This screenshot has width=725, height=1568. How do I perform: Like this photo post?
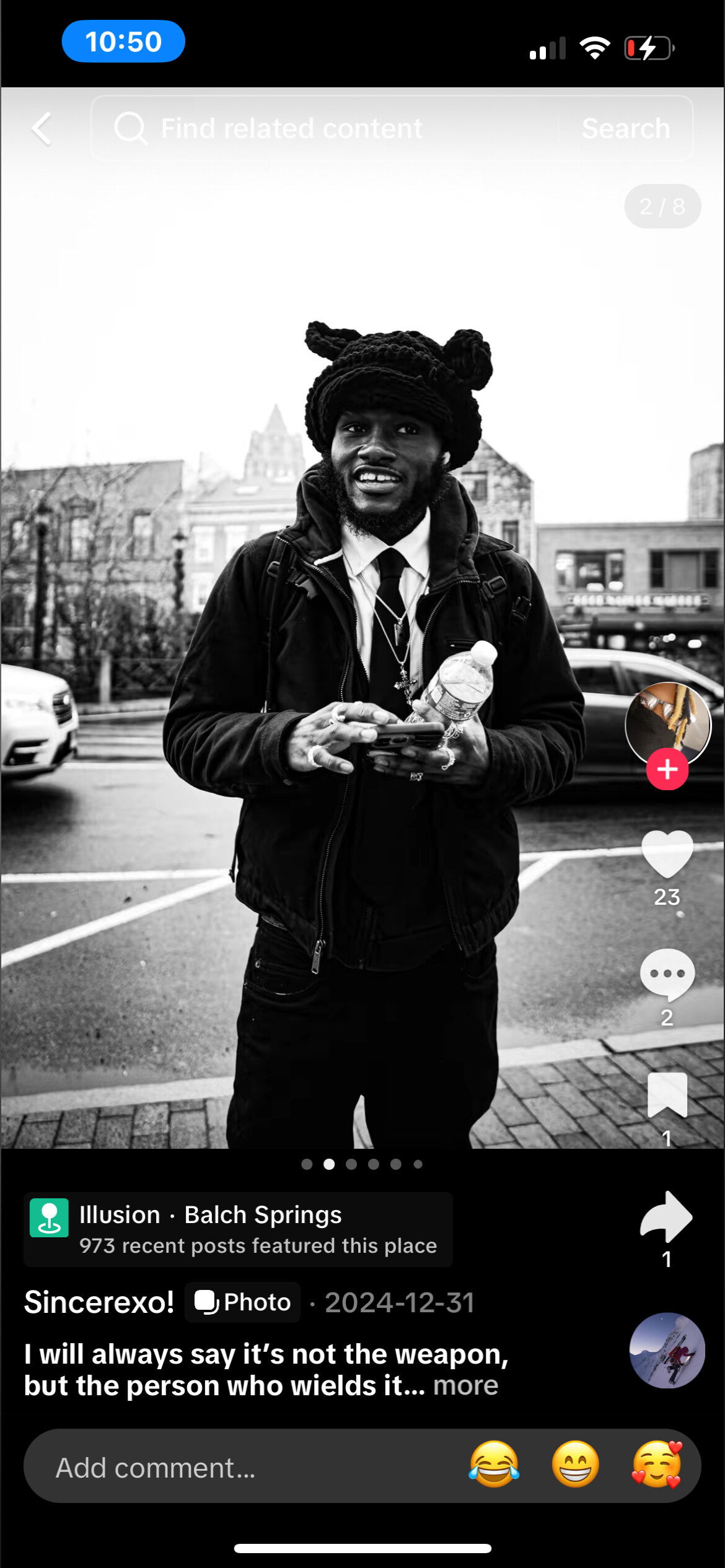(667, 855)
